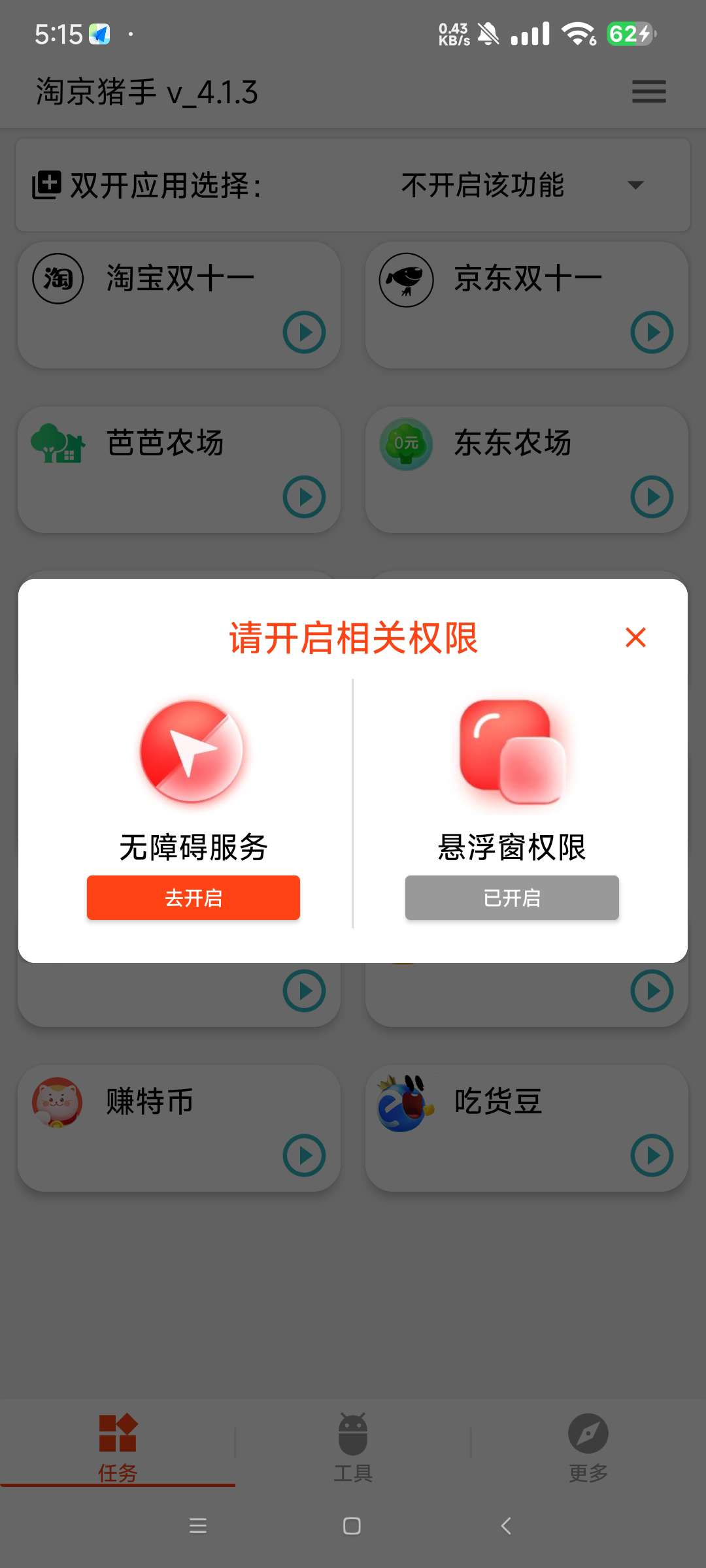Click the 赚特币 cat icon
The height and width of the screenshot is (1568, 706).
click(58, 1101)
